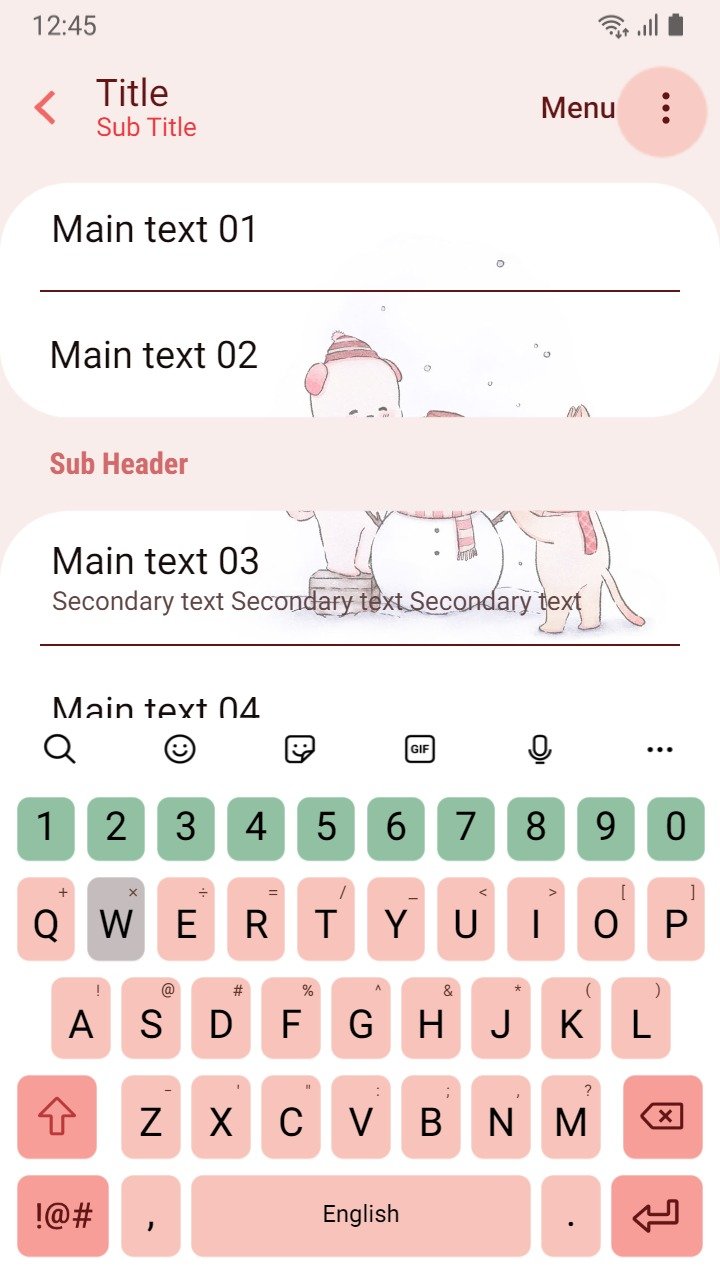Viewport: 720px width, 1280px height.
Task: Open the GIF keyboard
Action: 420,749
